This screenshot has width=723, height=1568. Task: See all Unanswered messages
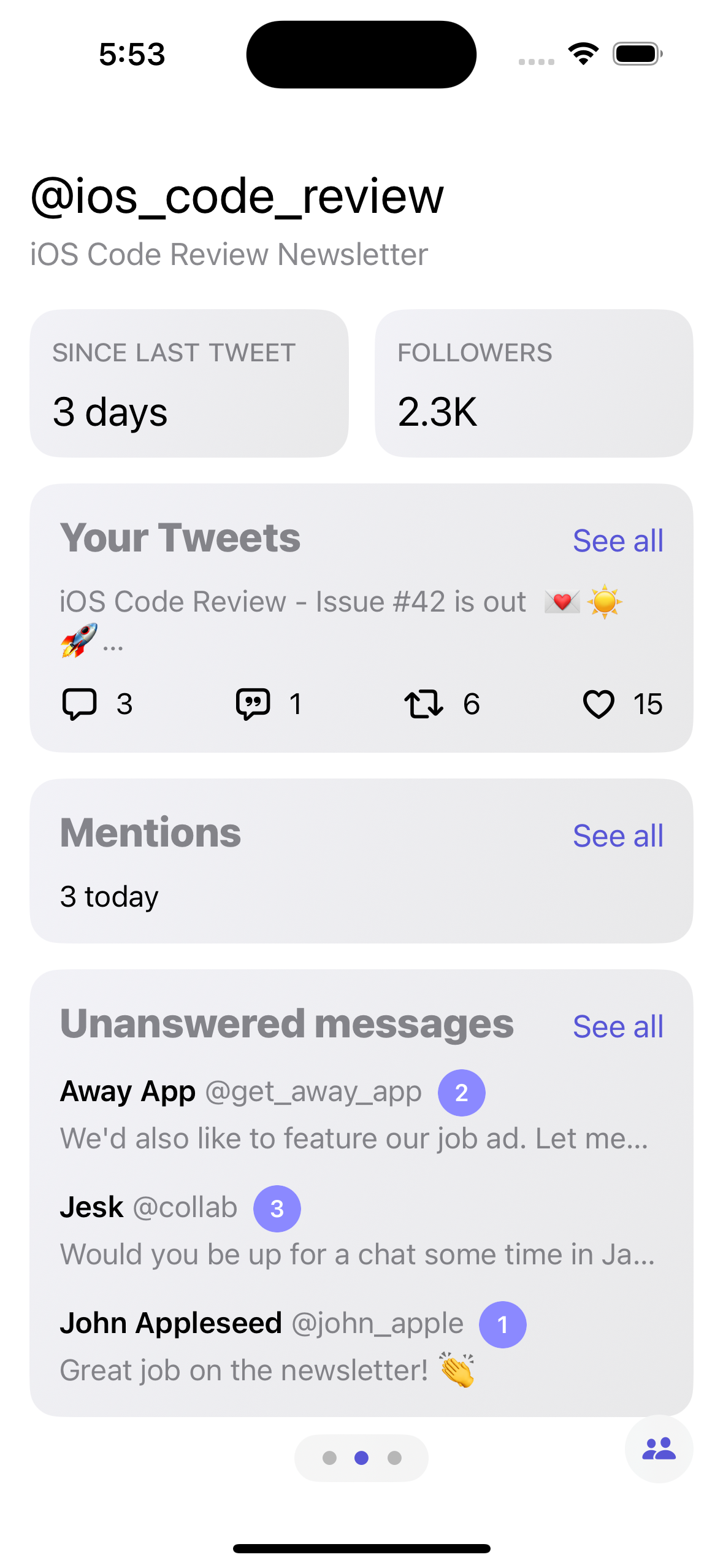point(618,1026)
